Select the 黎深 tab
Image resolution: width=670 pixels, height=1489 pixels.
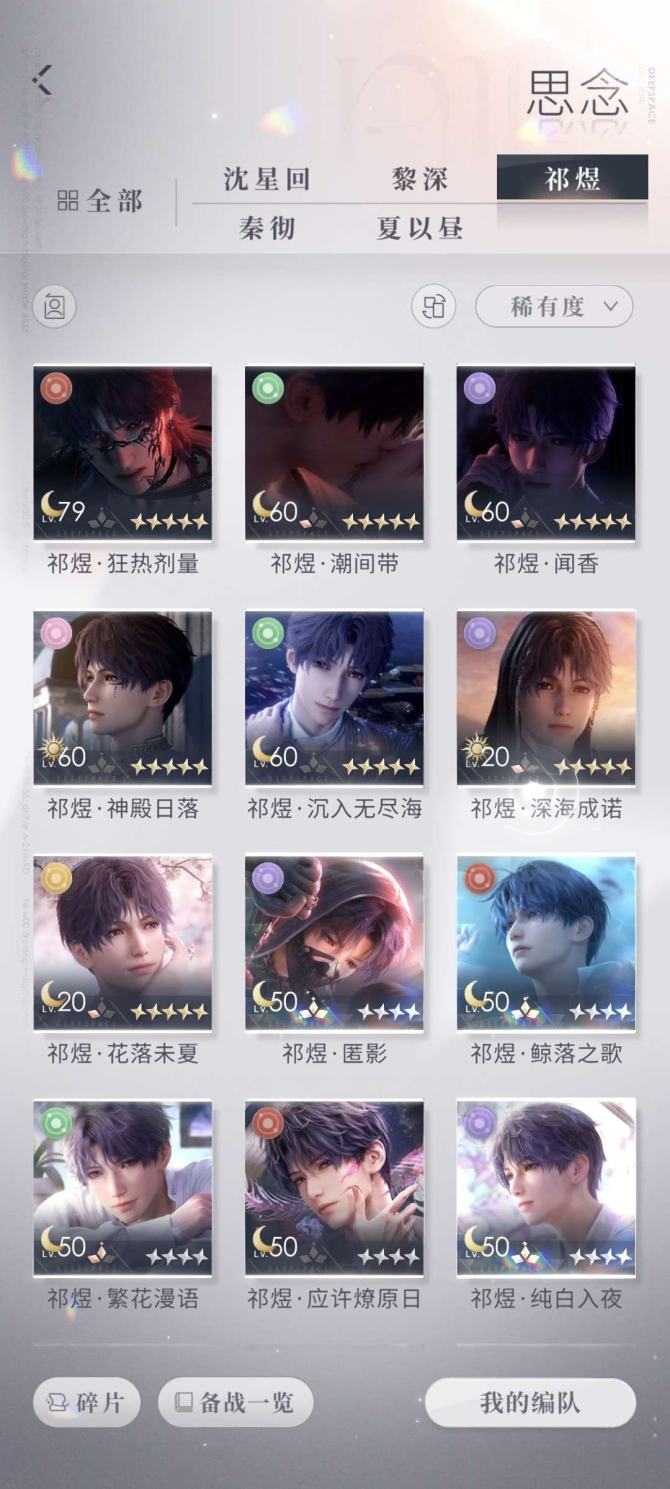pos(420,180)
